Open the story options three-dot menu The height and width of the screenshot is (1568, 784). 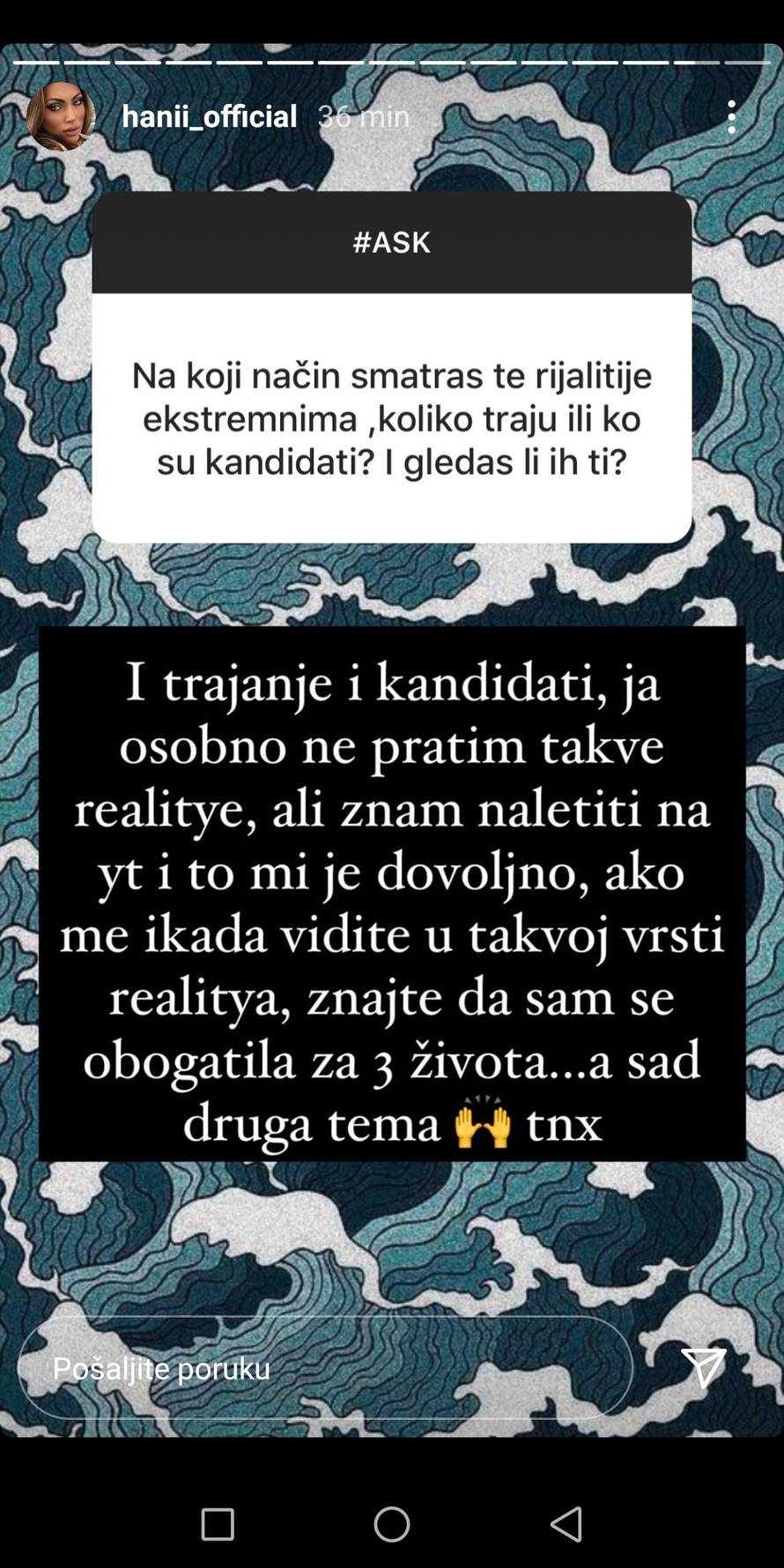coord(732,115)
